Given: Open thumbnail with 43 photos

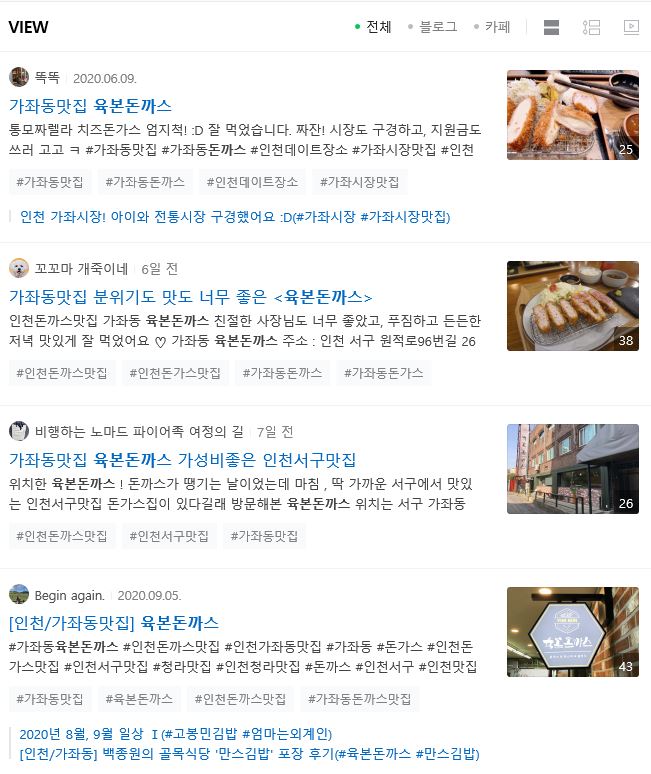Looking at the screenshot, I should click(x=572, y=632).
